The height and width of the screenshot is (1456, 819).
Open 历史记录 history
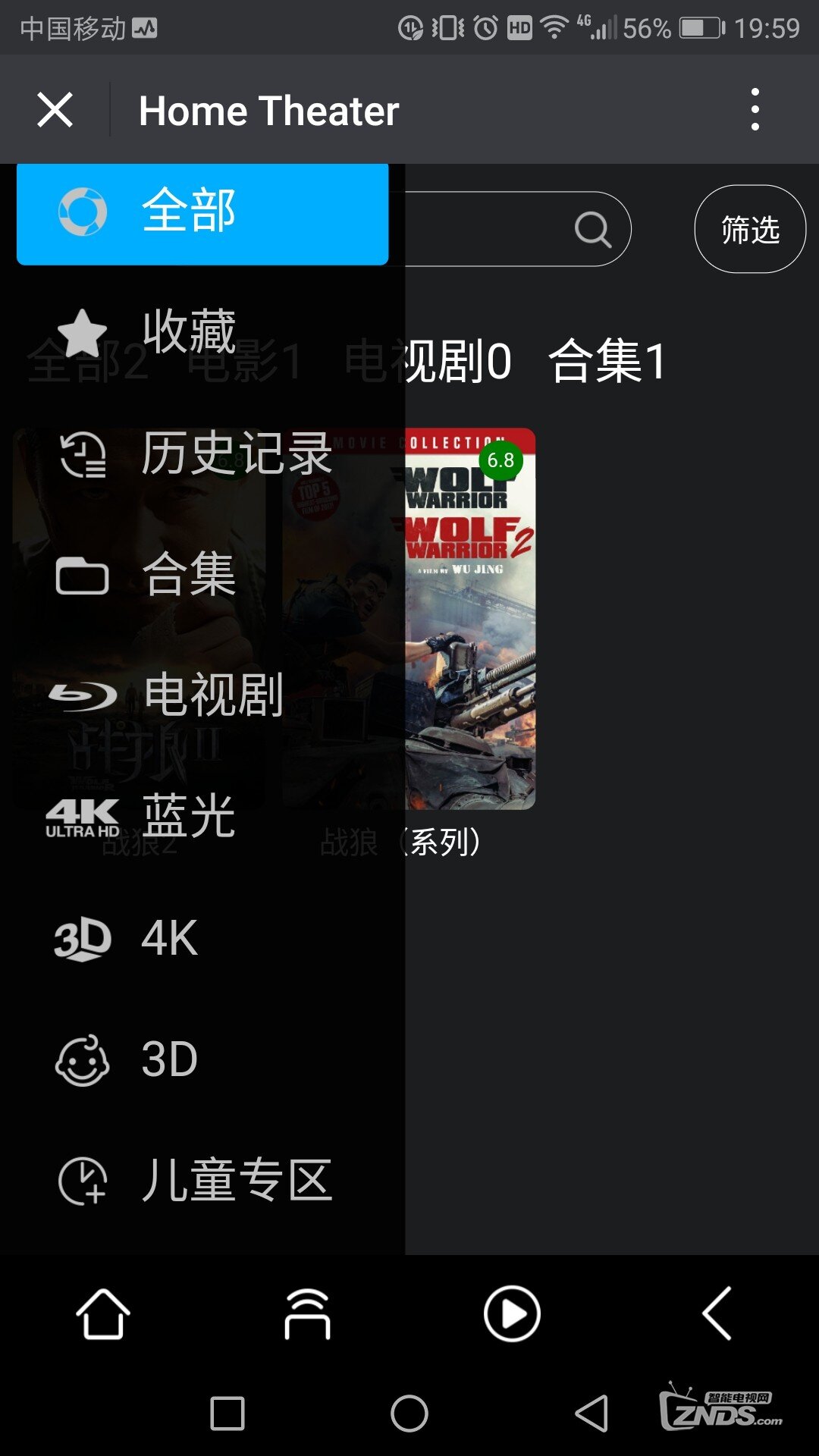pyautogui.click(x=202, y=453)
